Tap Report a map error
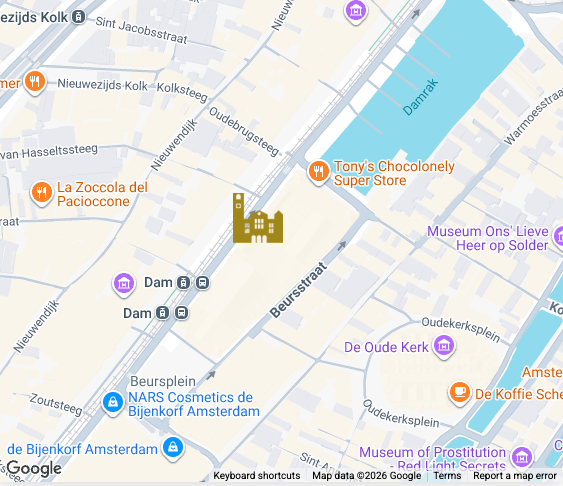The width and height of the screenshot is (563, 486). pyautogui.click(x=515, y=476)
